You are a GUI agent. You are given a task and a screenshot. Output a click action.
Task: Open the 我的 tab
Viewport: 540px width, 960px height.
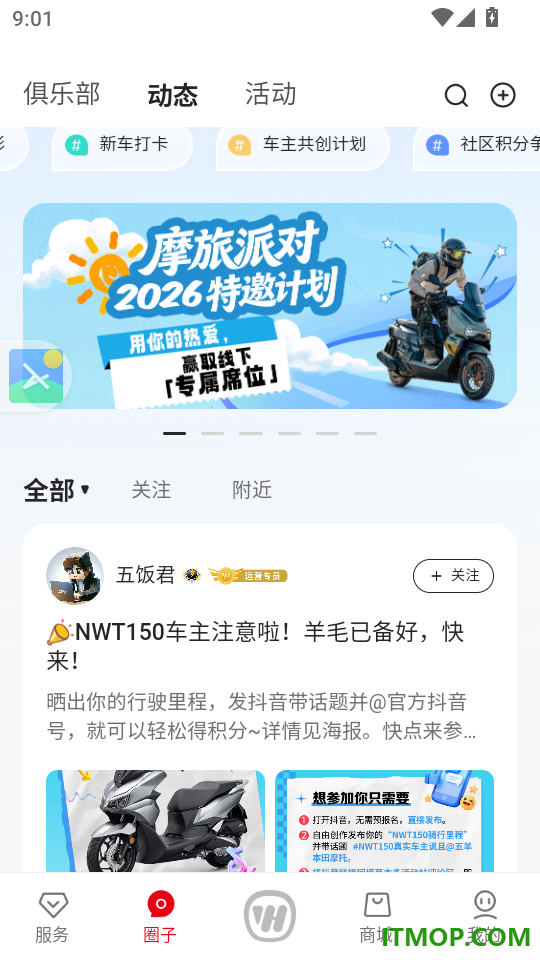(x=485, y=917)
